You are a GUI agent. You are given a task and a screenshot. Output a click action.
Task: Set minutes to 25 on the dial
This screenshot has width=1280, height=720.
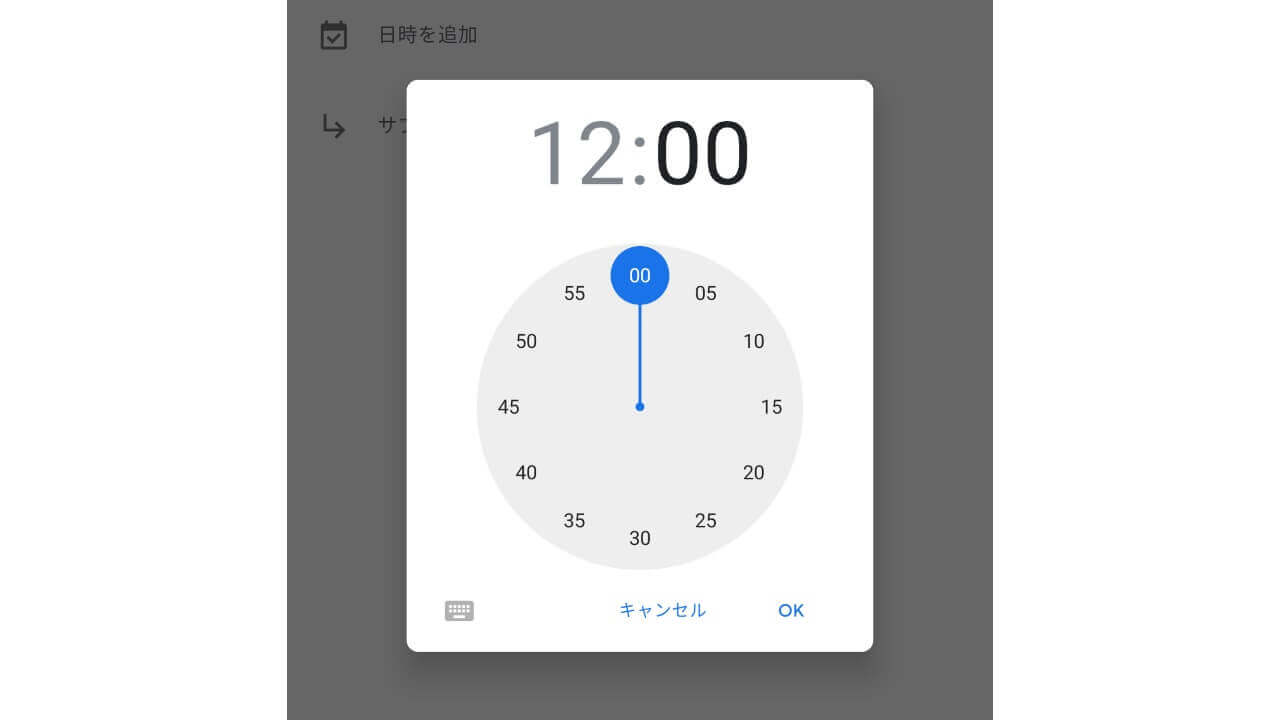click(706, 520)
